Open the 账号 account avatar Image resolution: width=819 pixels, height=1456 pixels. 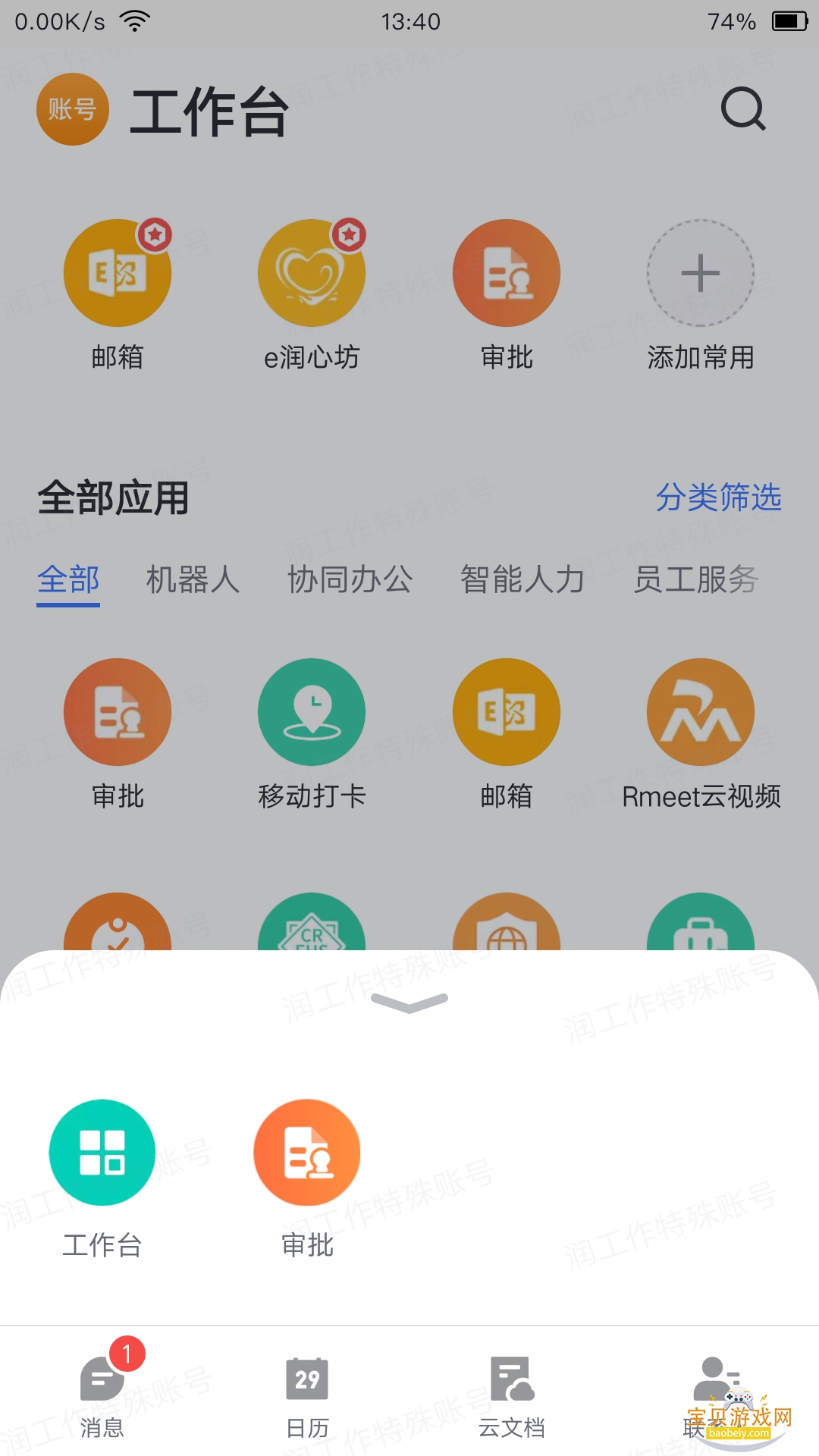click(72, 109)
